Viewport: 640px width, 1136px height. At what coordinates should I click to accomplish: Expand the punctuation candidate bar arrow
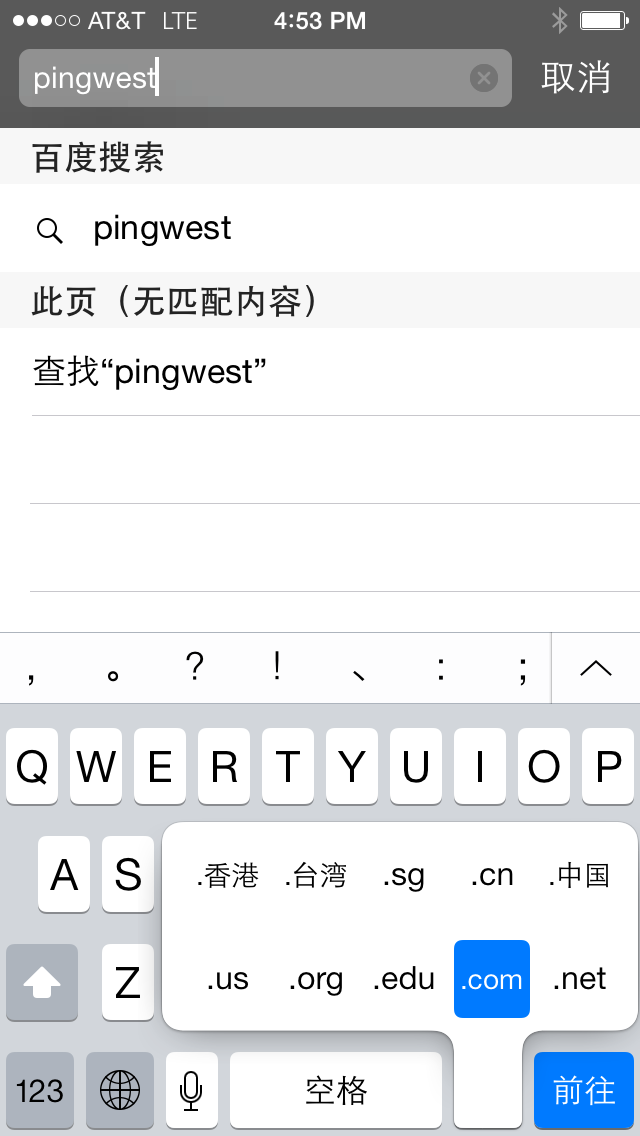(x=596, y=669)
